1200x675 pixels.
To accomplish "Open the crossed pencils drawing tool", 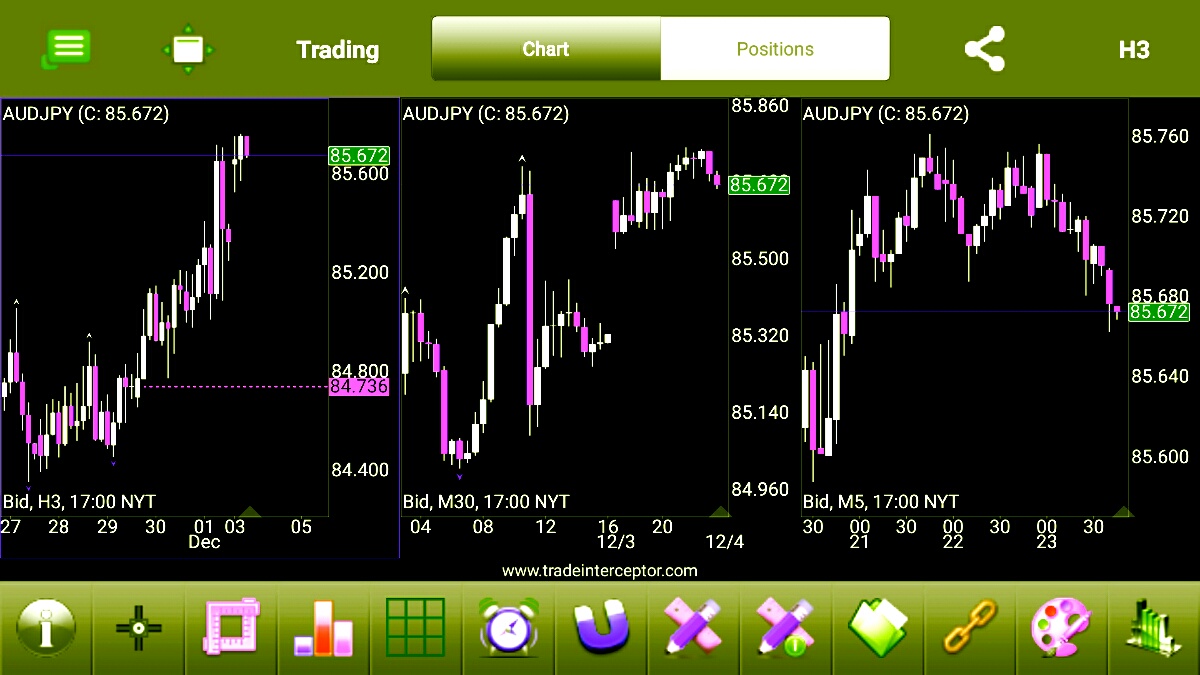I will point(693,628).
